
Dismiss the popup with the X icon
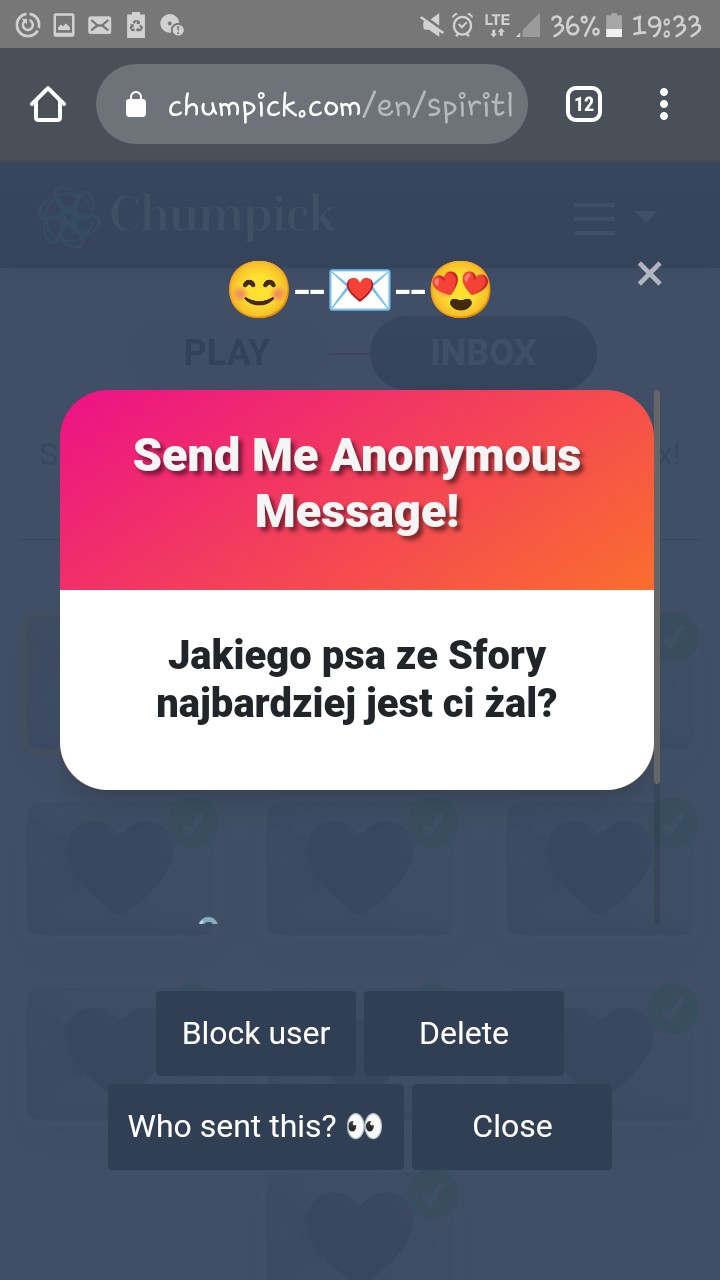click(x=650, y=273)
